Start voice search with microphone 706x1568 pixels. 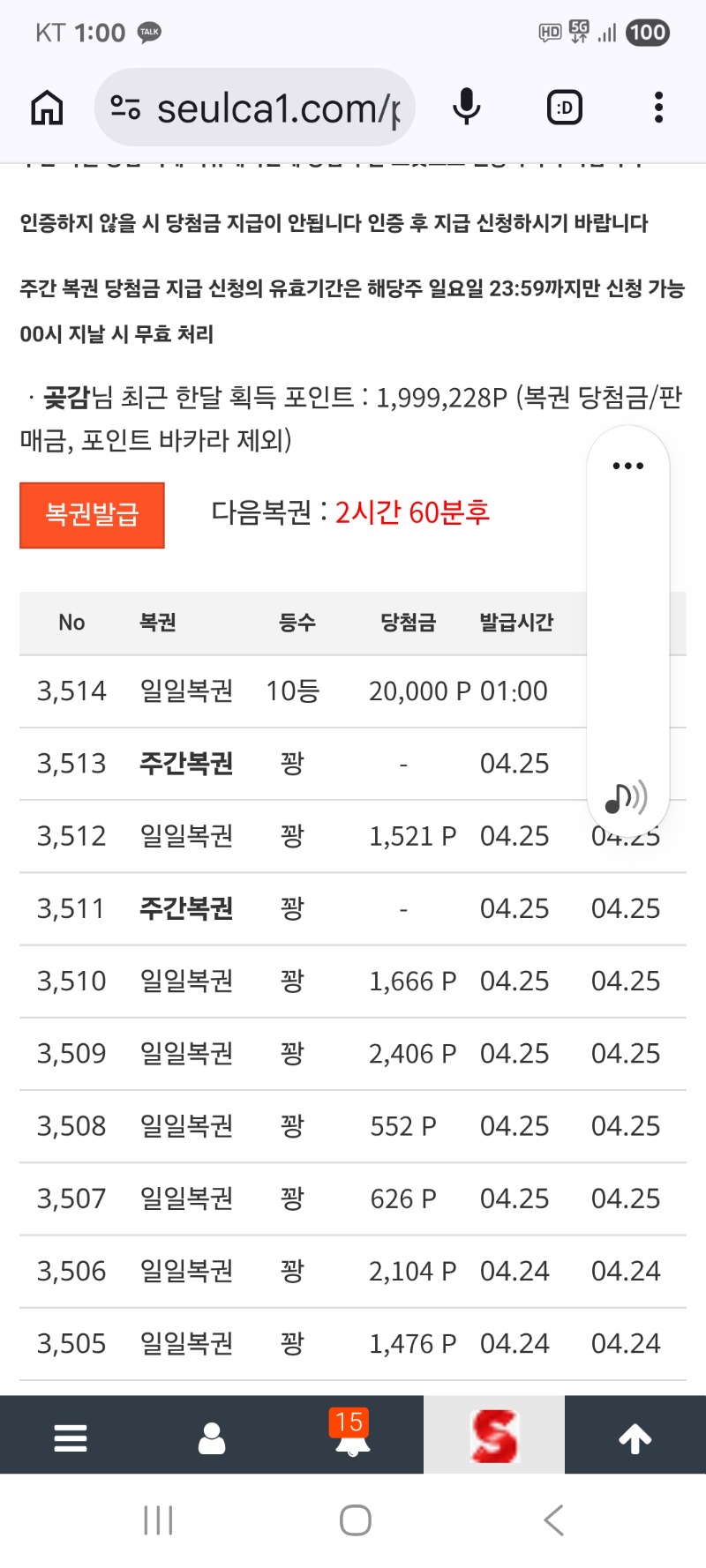click(x=466, y=108)
